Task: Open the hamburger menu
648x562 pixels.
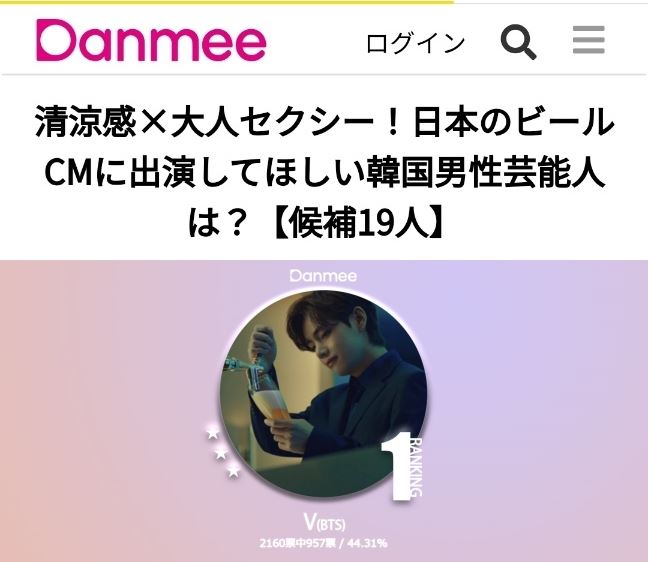Action: (589, 41)
